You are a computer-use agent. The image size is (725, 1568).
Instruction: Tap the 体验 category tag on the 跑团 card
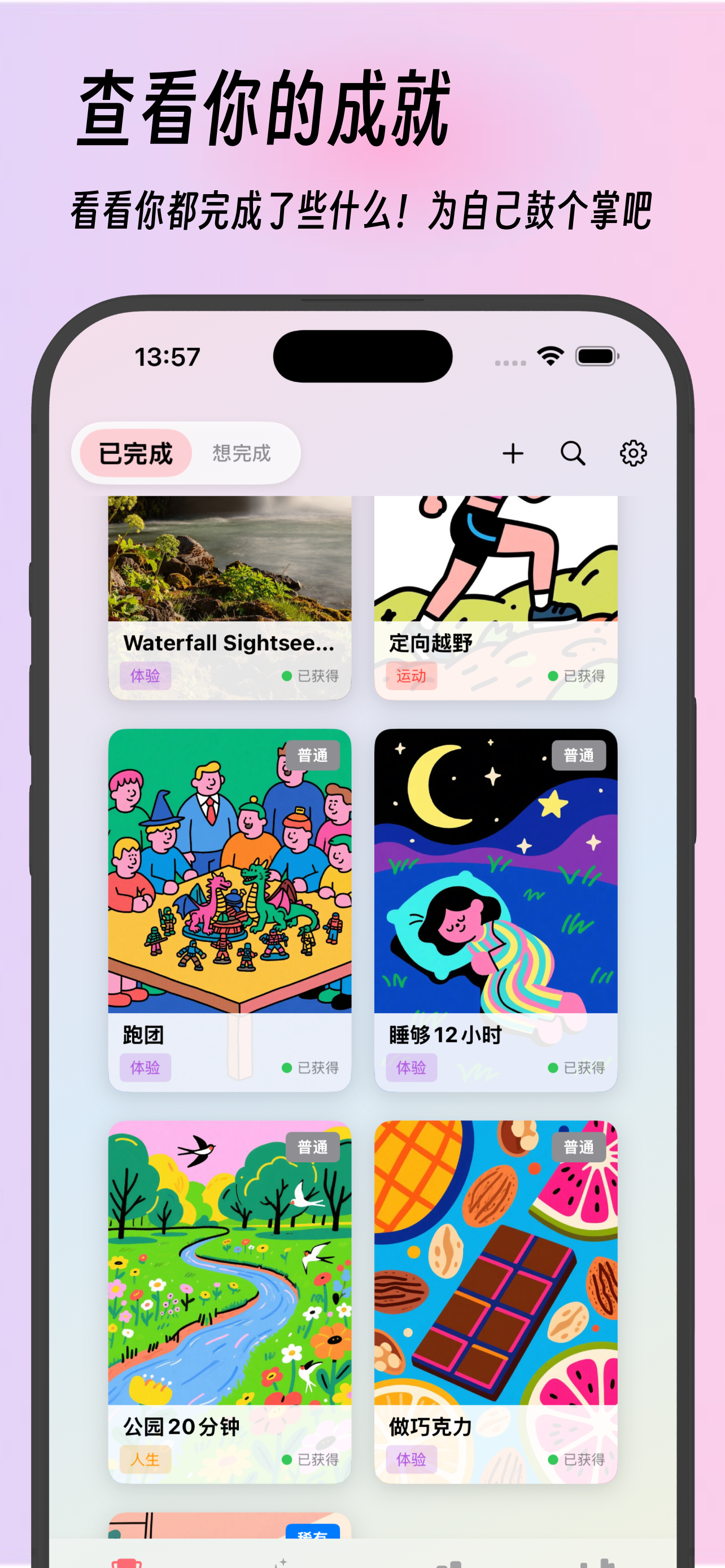click(146, 1068)
